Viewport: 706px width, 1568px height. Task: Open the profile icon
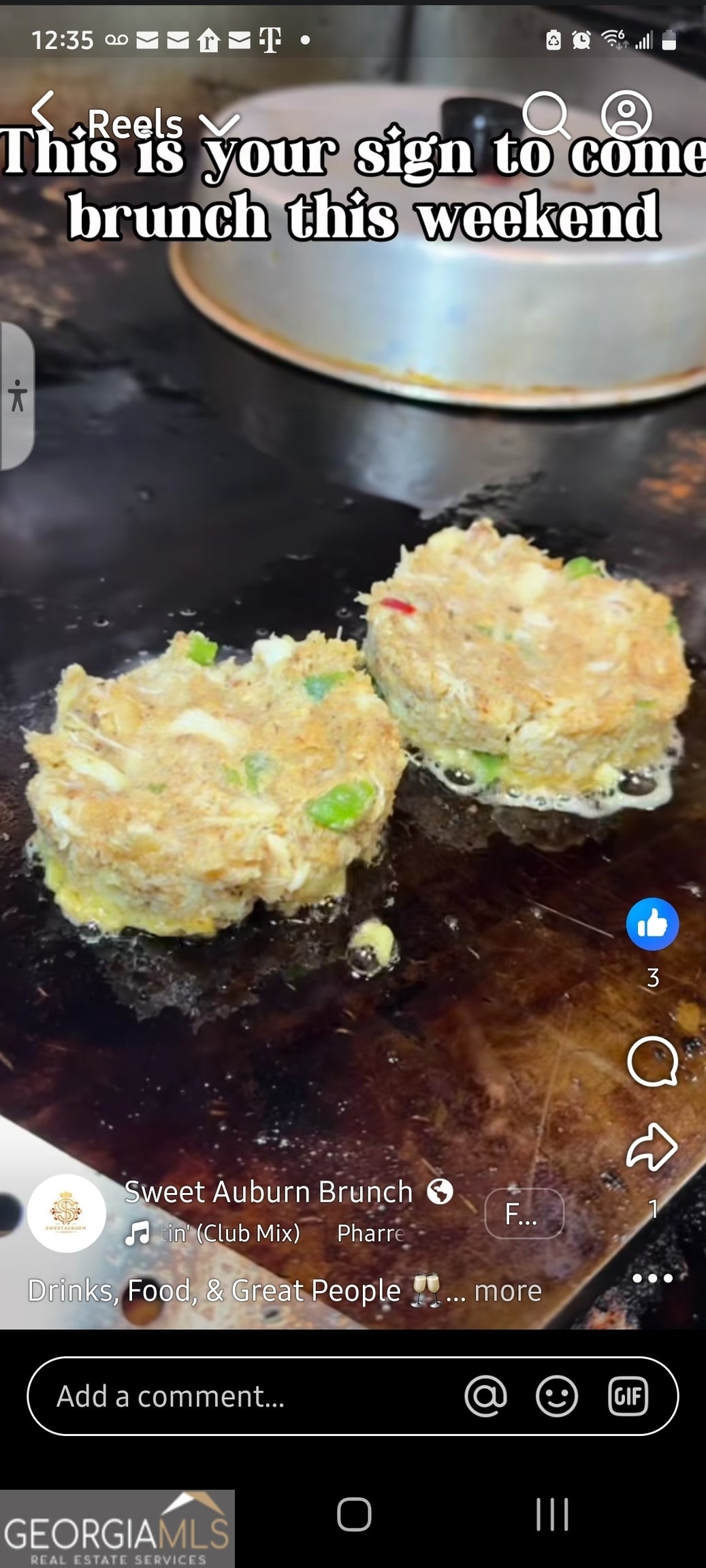(626, 114)
